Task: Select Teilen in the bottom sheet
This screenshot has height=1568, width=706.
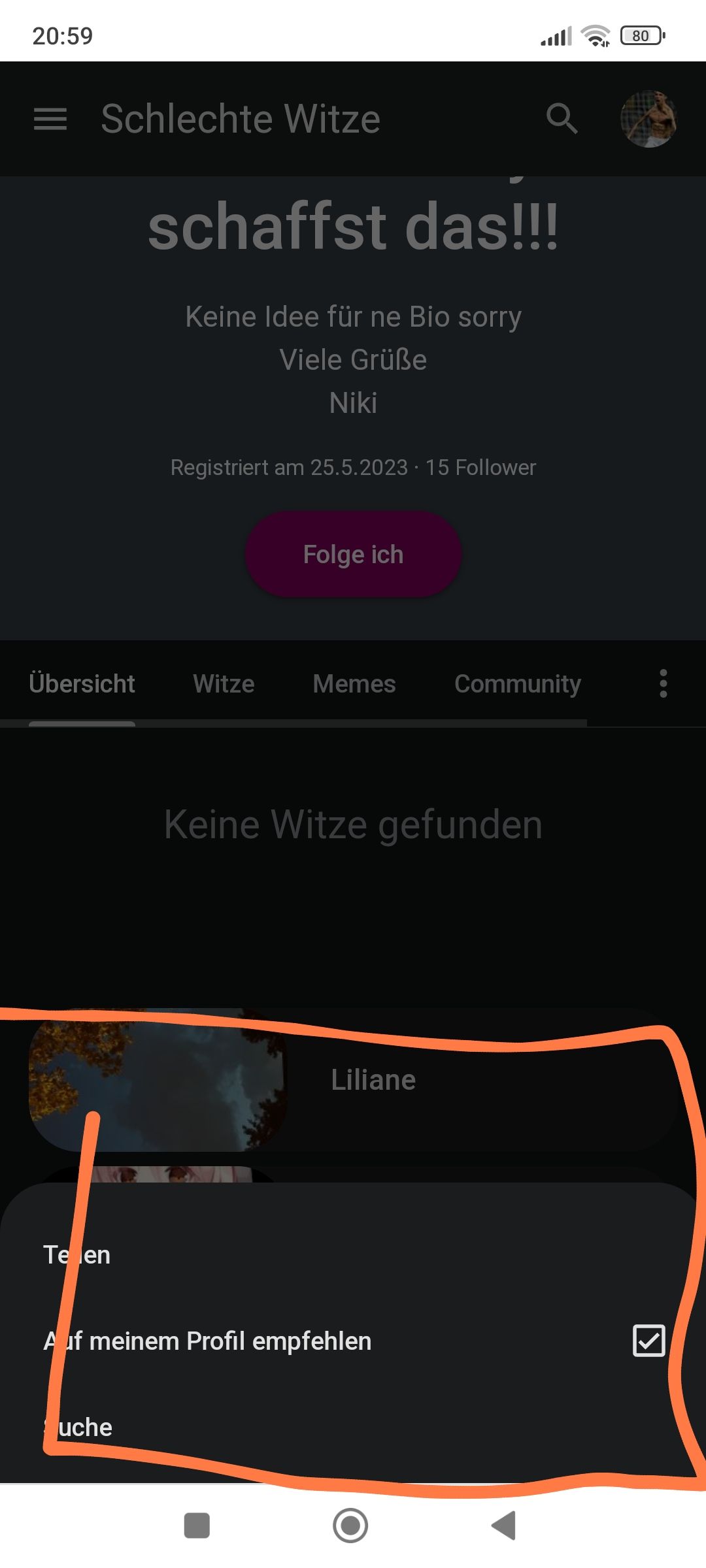Action: (x=77, y=1255)
